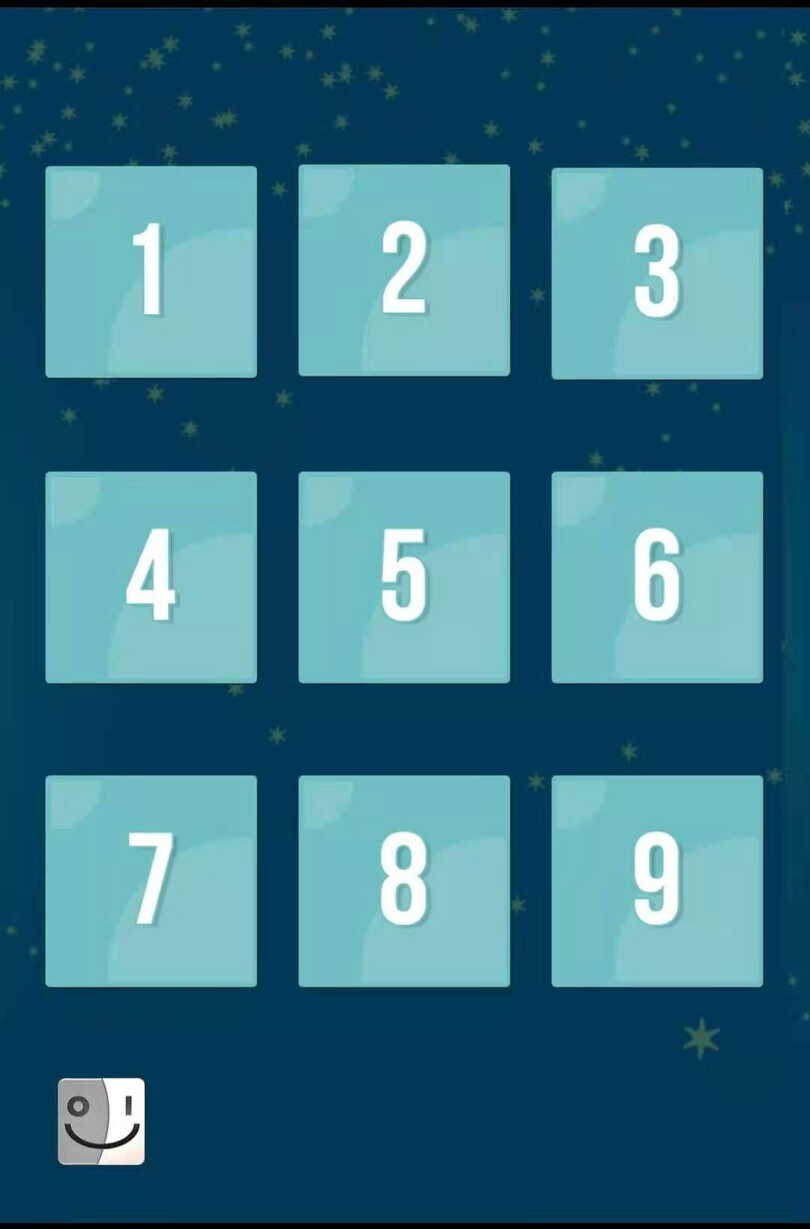Image resolution: width=810 pixels, height=1229 pixels.
Task: Tap tile number 6
Action: (657, 577)
